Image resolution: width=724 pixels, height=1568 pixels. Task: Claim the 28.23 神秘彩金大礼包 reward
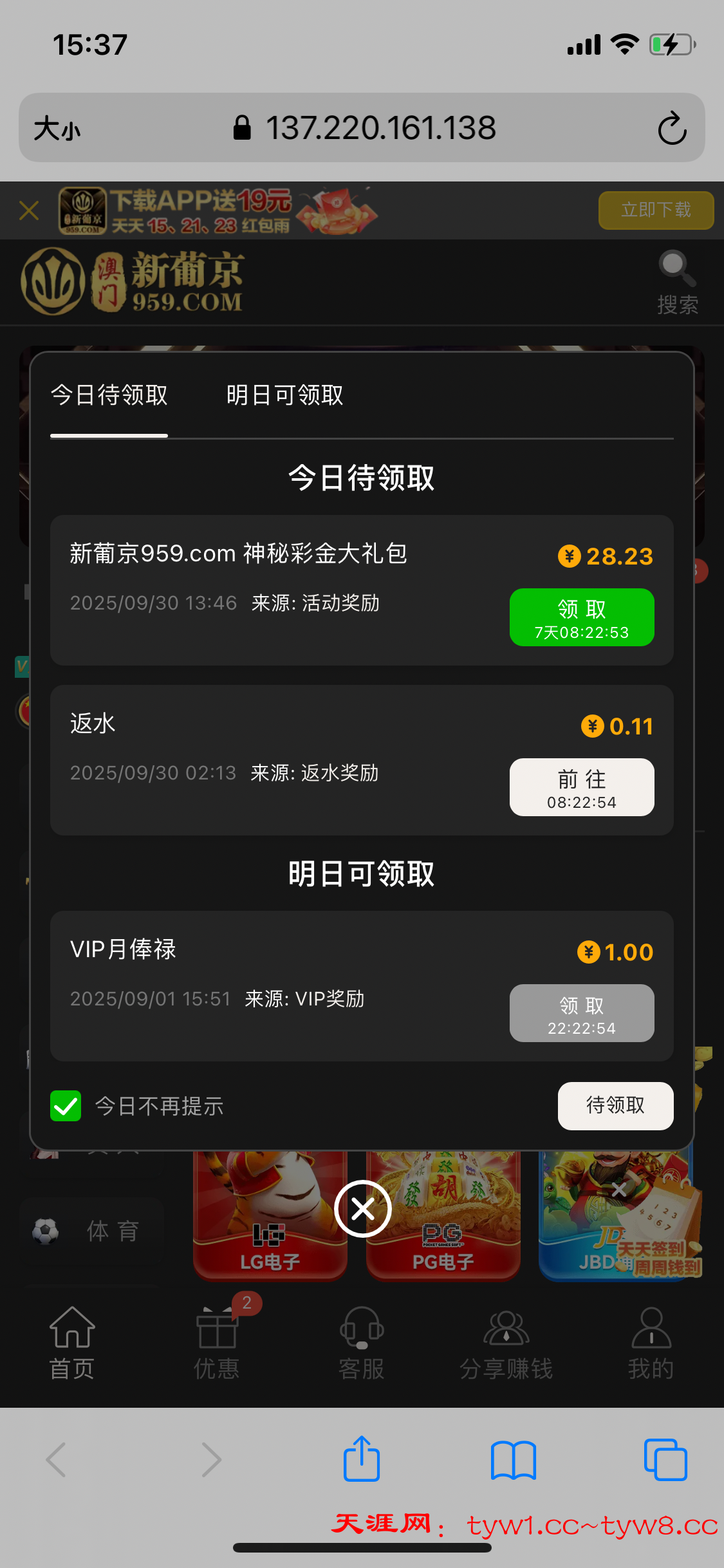pyautogui.click(x=581, y=617)
